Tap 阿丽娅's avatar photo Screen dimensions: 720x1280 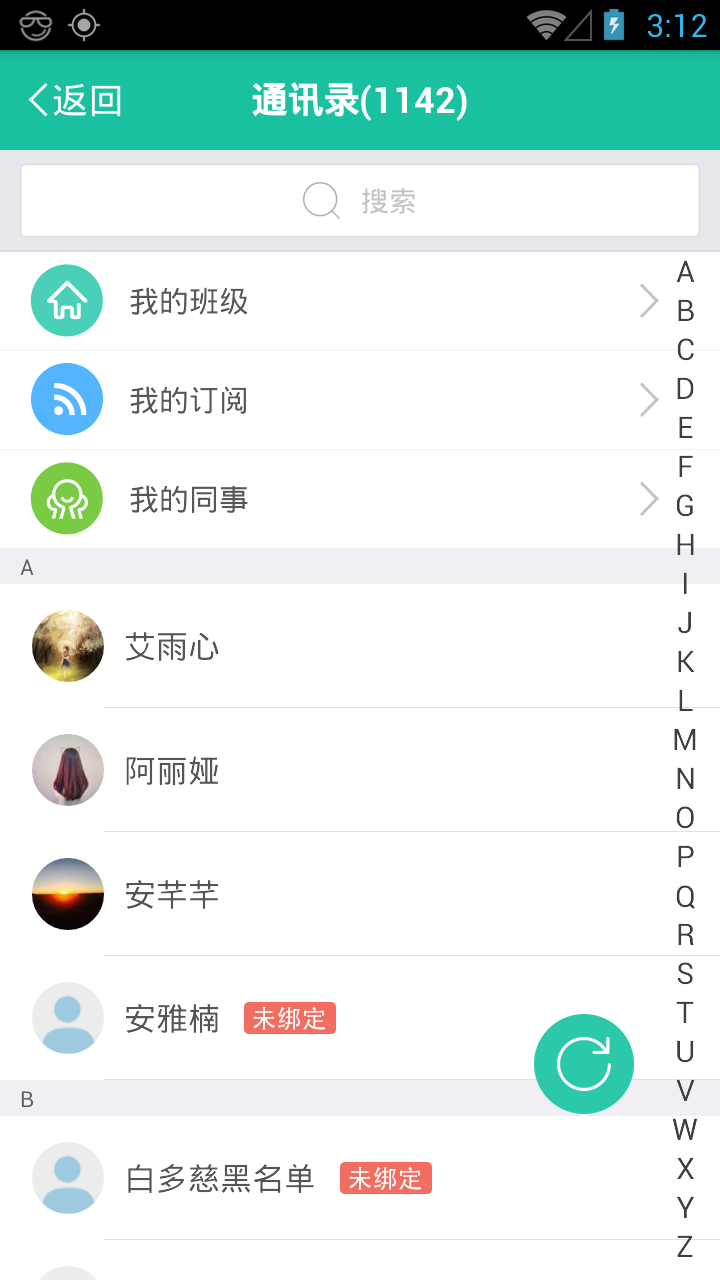pyautogui.click(x=67, y=770)
